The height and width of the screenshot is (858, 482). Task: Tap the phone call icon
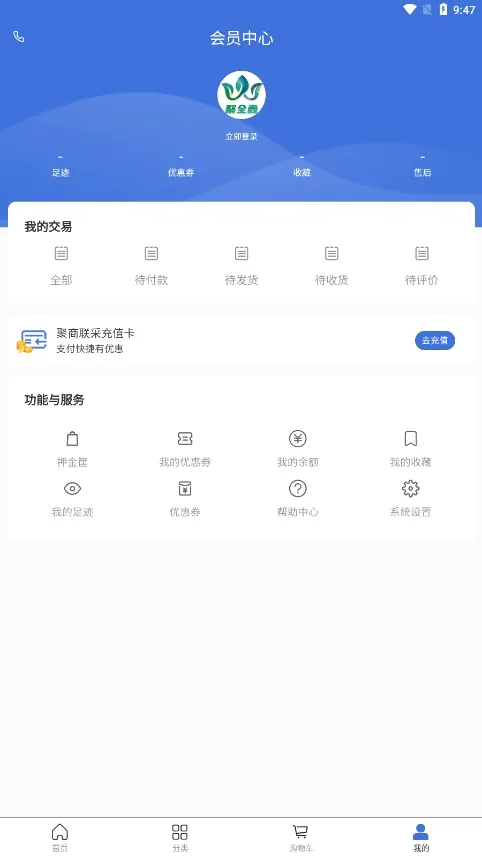19,37
